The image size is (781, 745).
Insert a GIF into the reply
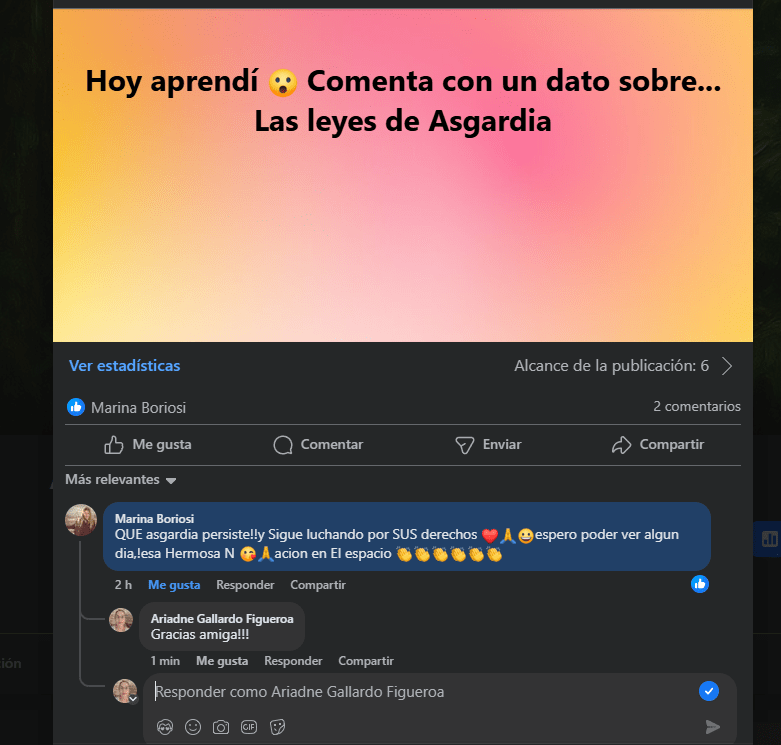coord(249,727)
